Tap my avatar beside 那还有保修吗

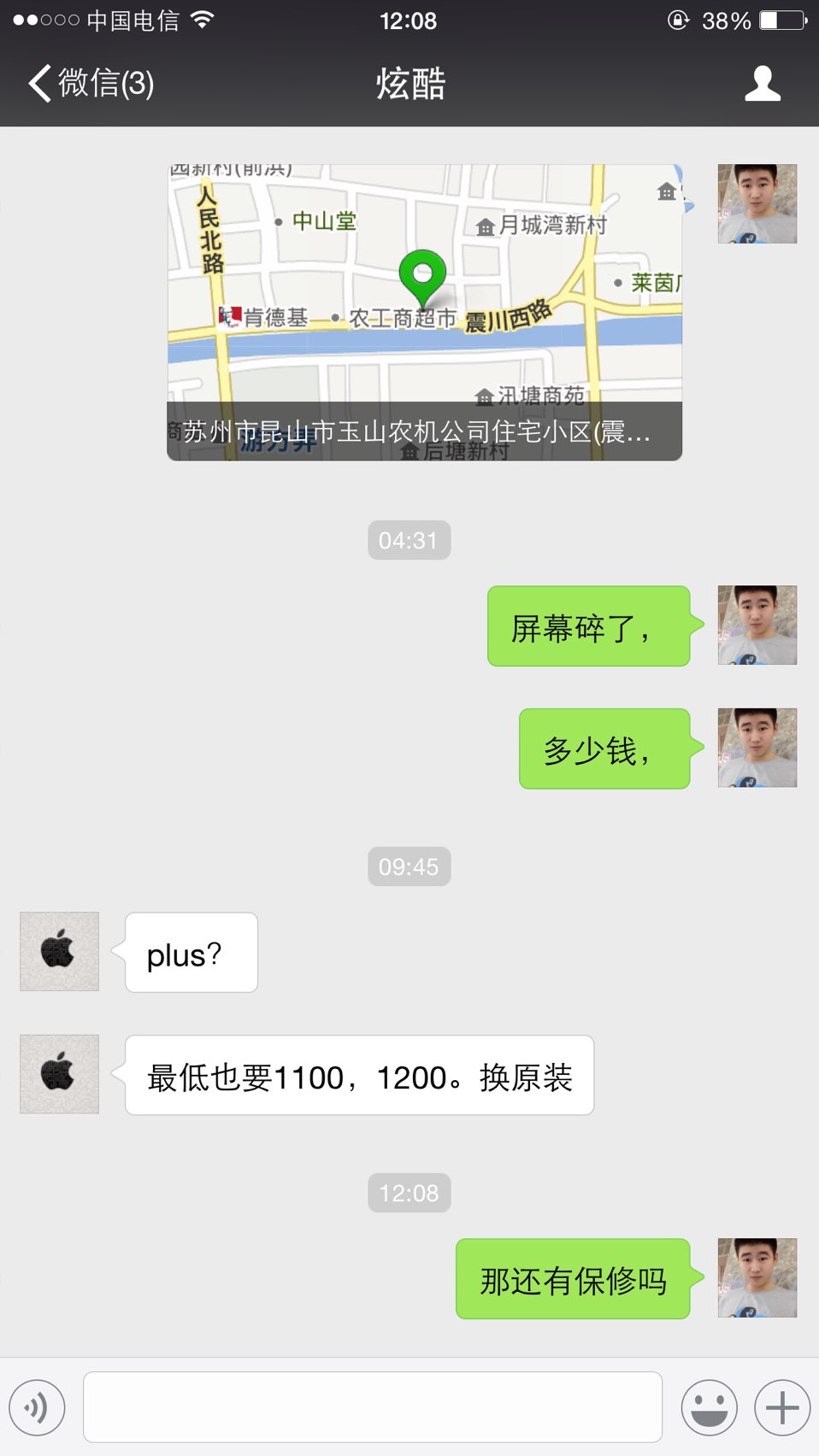(x=757, y=1278)
